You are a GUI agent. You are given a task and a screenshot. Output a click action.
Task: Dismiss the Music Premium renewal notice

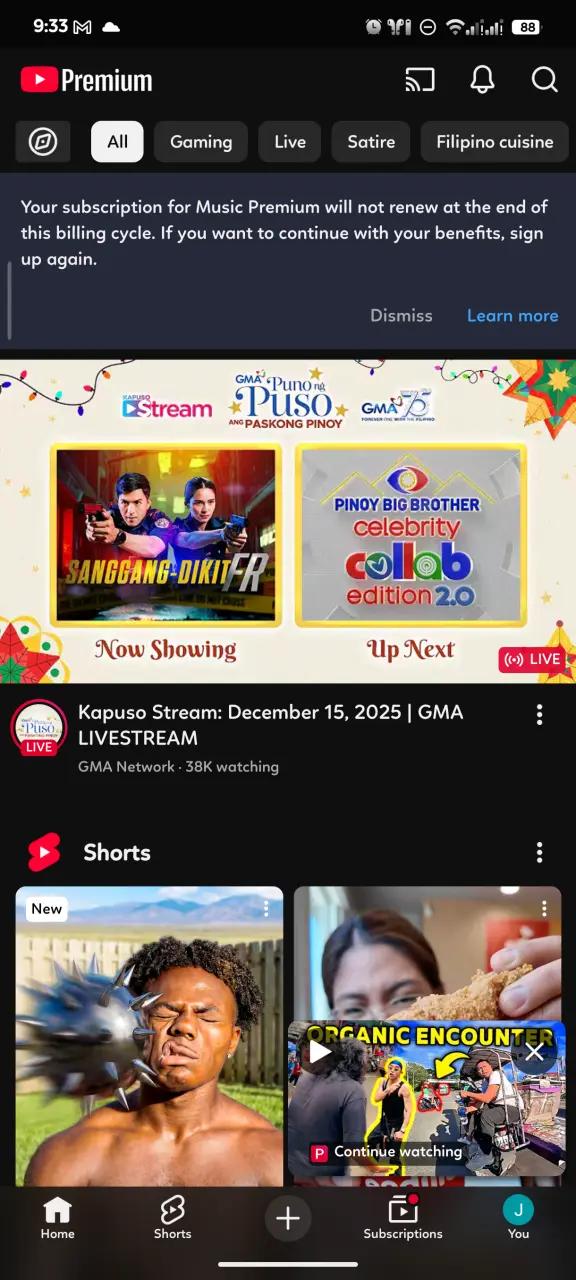pyautogui.click(x=401, y=315)
